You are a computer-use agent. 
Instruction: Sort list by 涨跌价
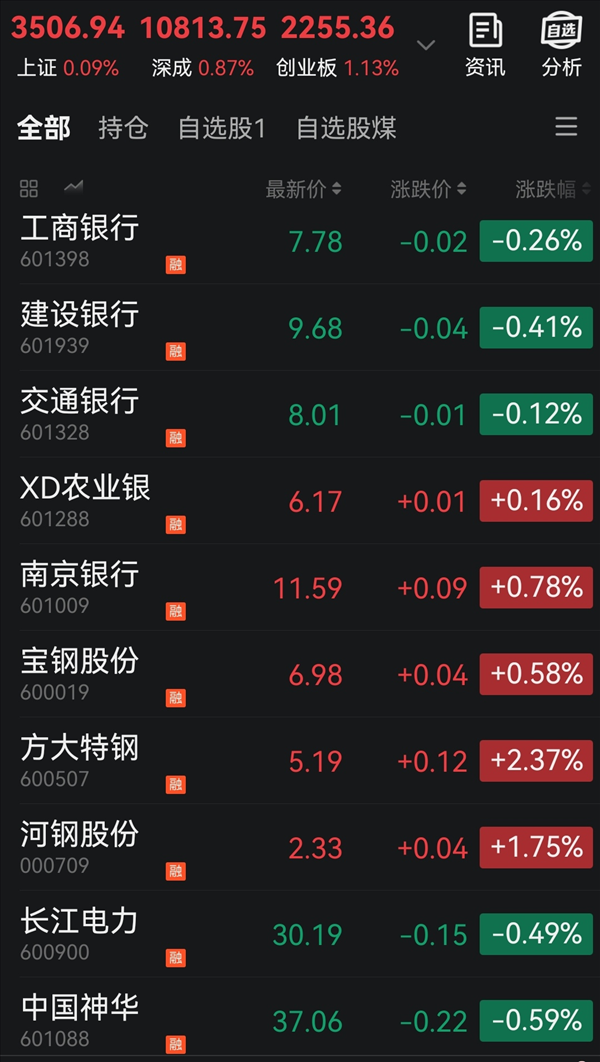click(x=429, y=190)
